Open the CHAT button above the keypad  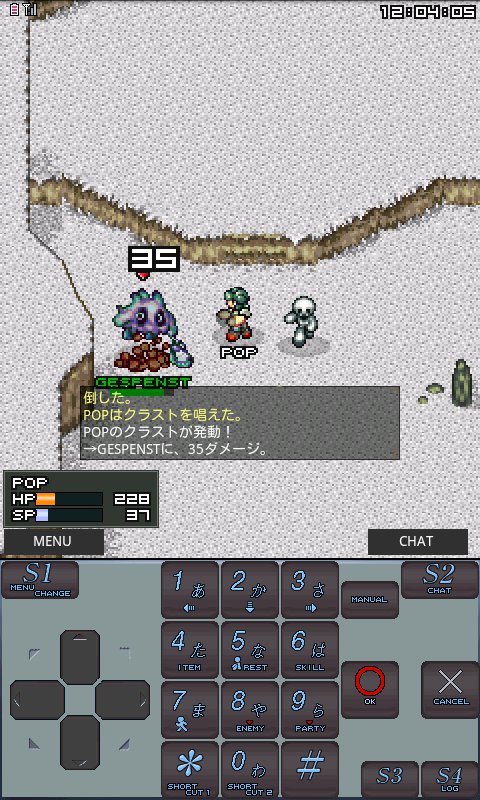tap(417, 541)
